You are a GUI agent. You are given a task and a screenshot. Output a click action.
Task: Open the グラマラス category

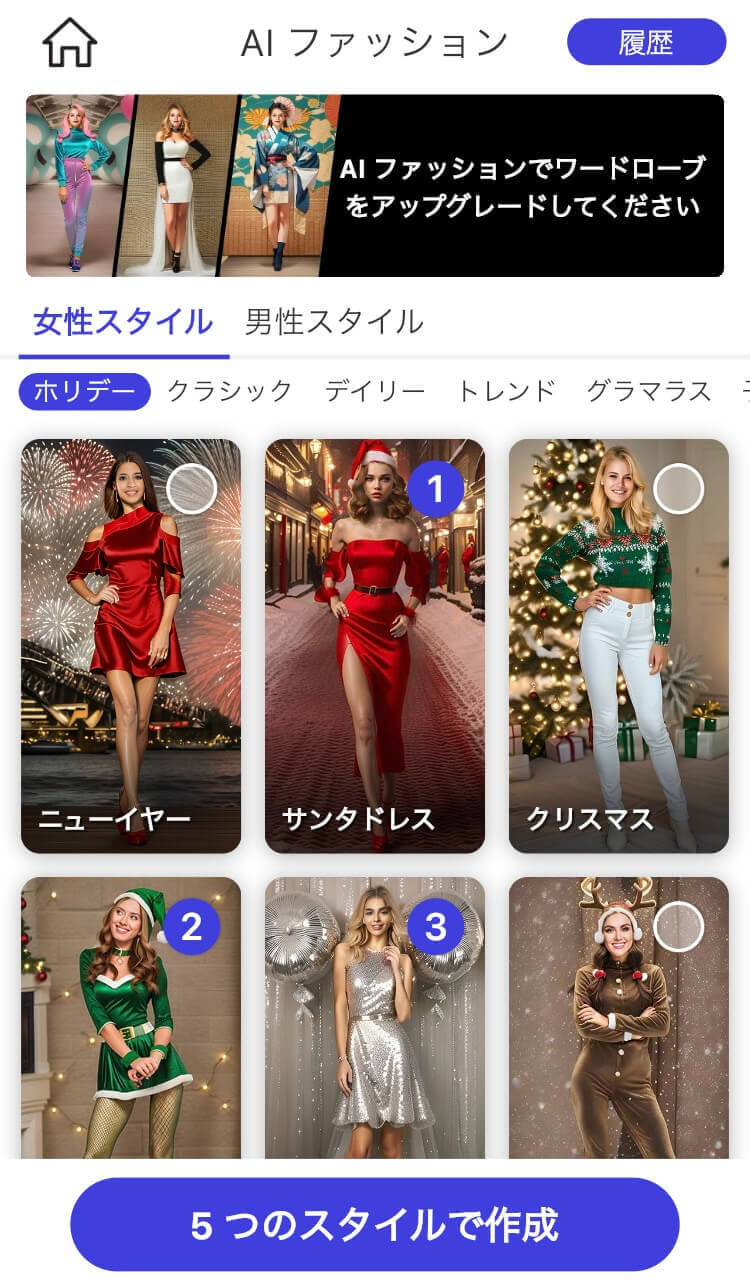(639, 391)
